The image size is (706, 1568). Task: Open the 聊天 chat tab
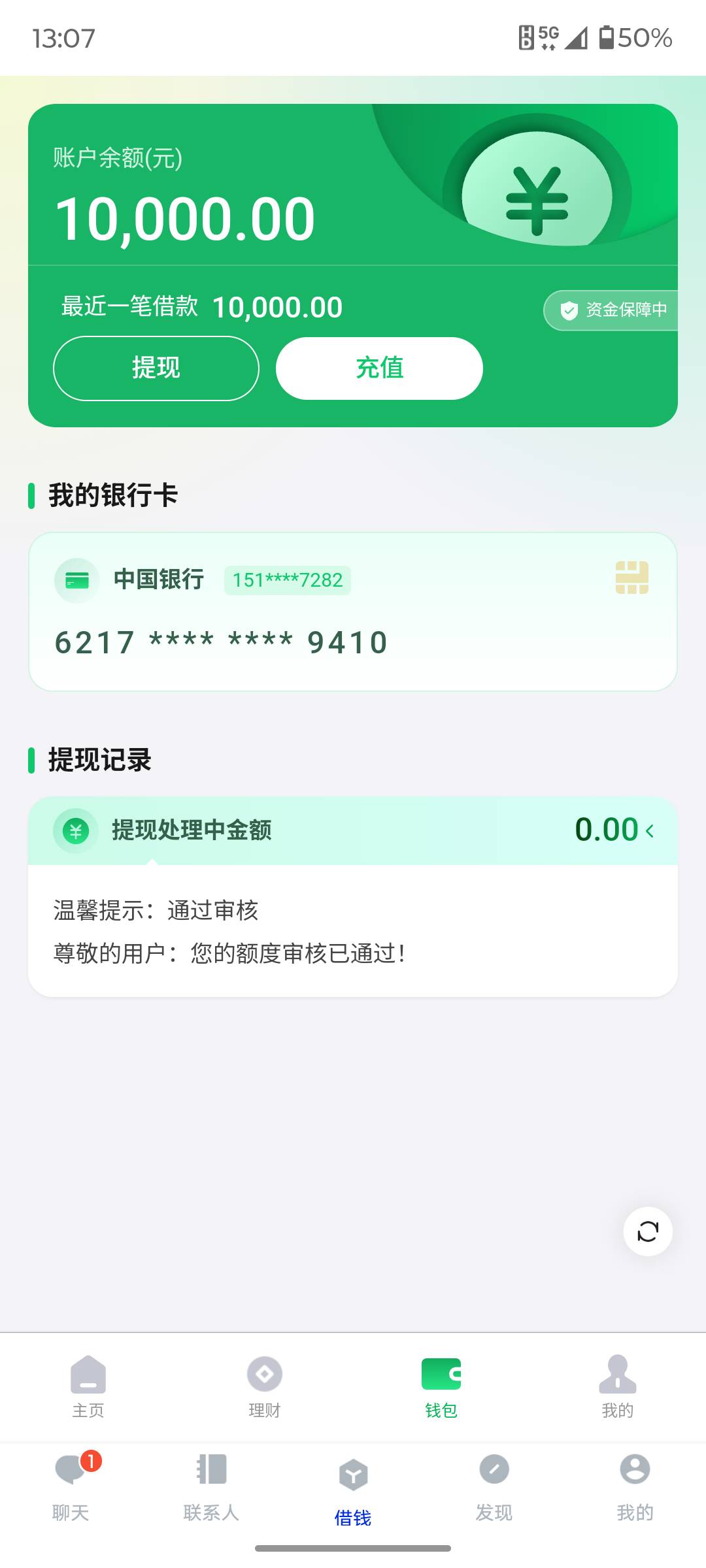coord(71,1488)
